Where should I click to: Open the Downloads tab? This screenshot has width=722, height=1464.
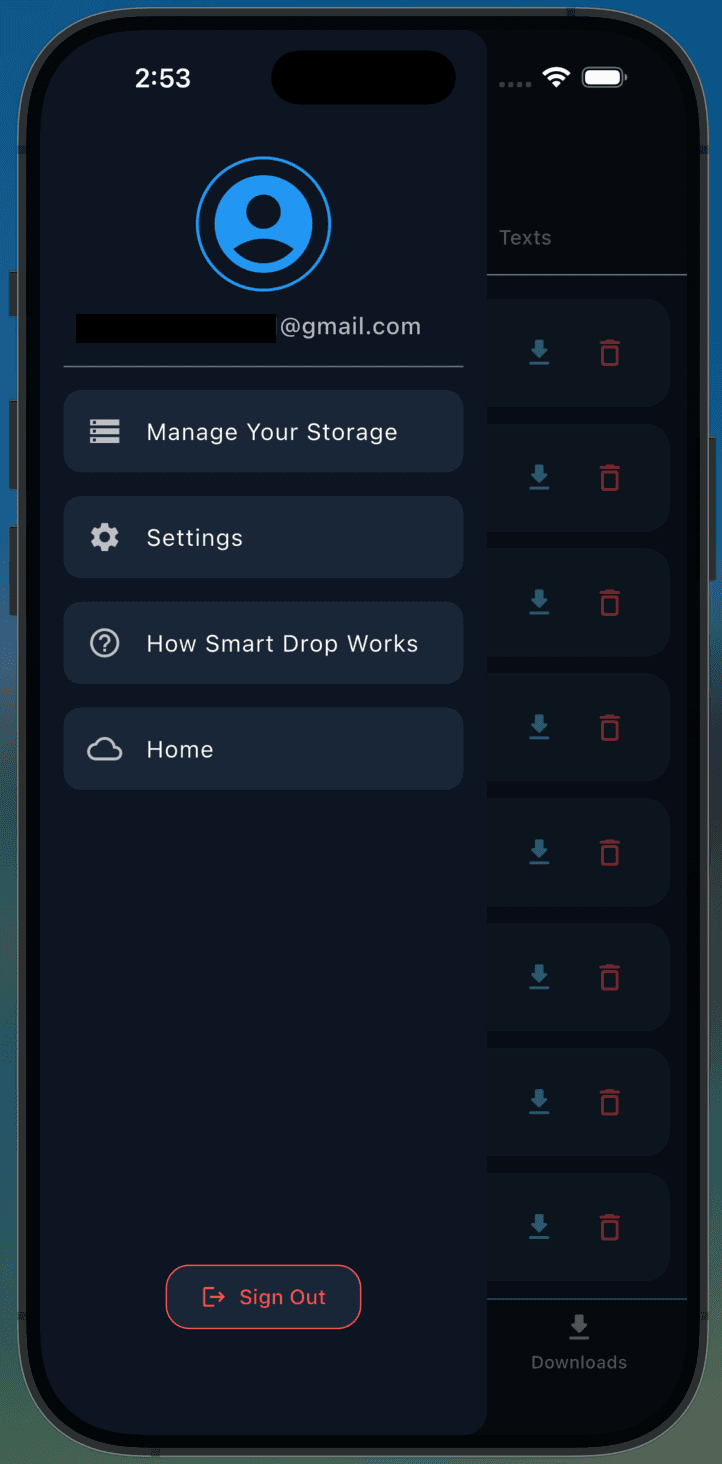(x=579, y=1342)
